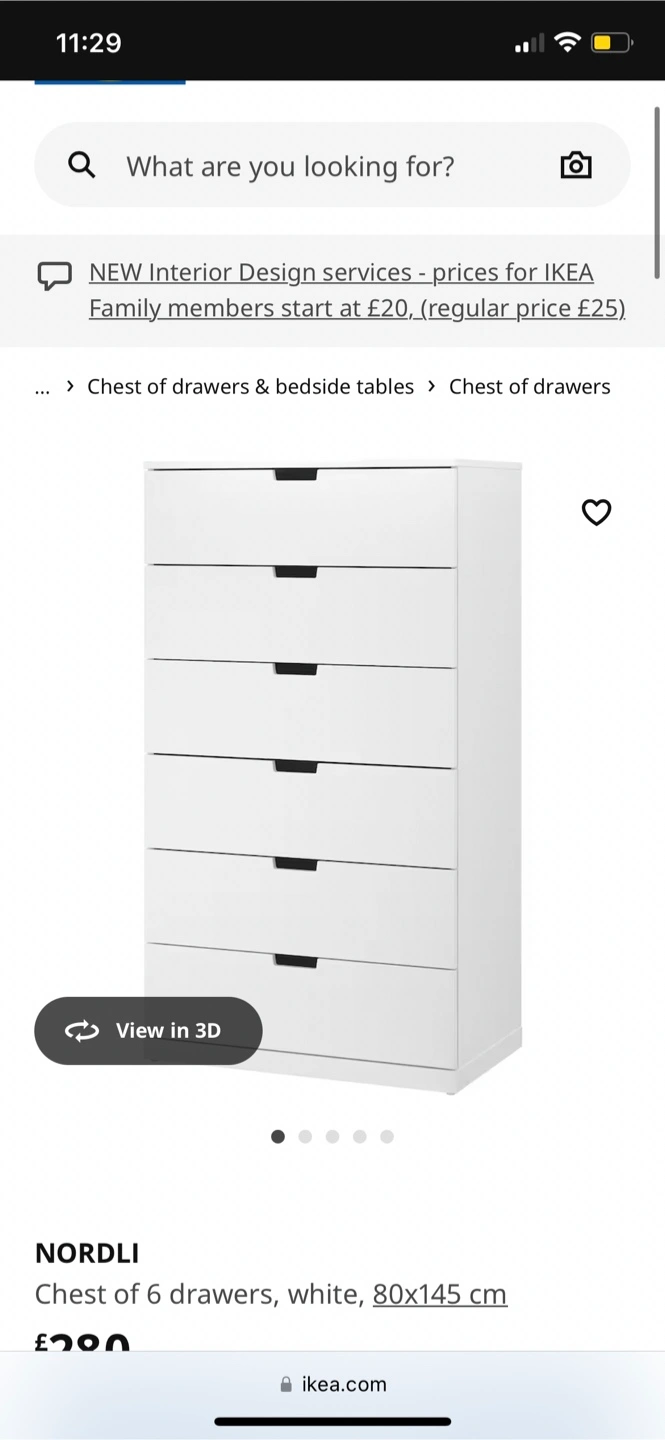Add NORDLI to favourites with the heart
The image size is (665, 1440).
tap(596, 512)
